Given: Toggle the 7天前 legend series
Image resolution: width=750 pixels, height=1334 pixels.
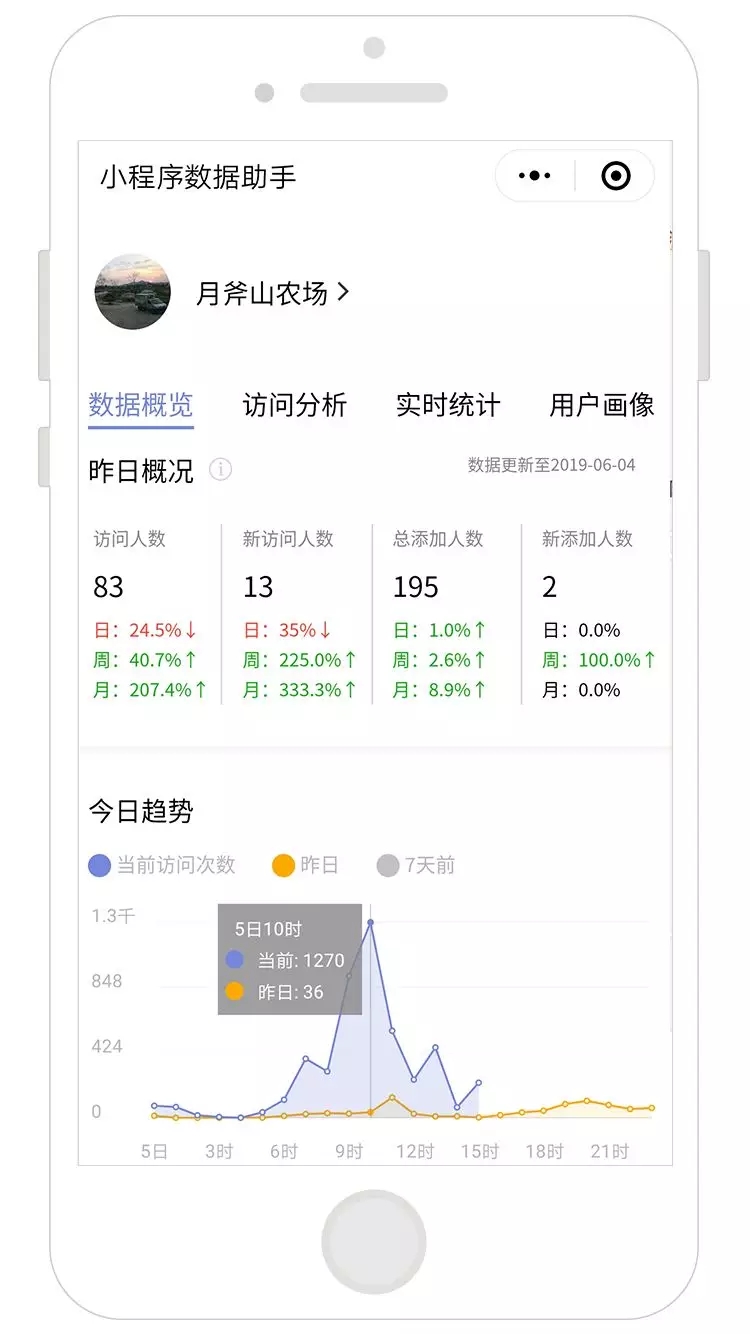Looking at the screenshot, I should 416,865.
